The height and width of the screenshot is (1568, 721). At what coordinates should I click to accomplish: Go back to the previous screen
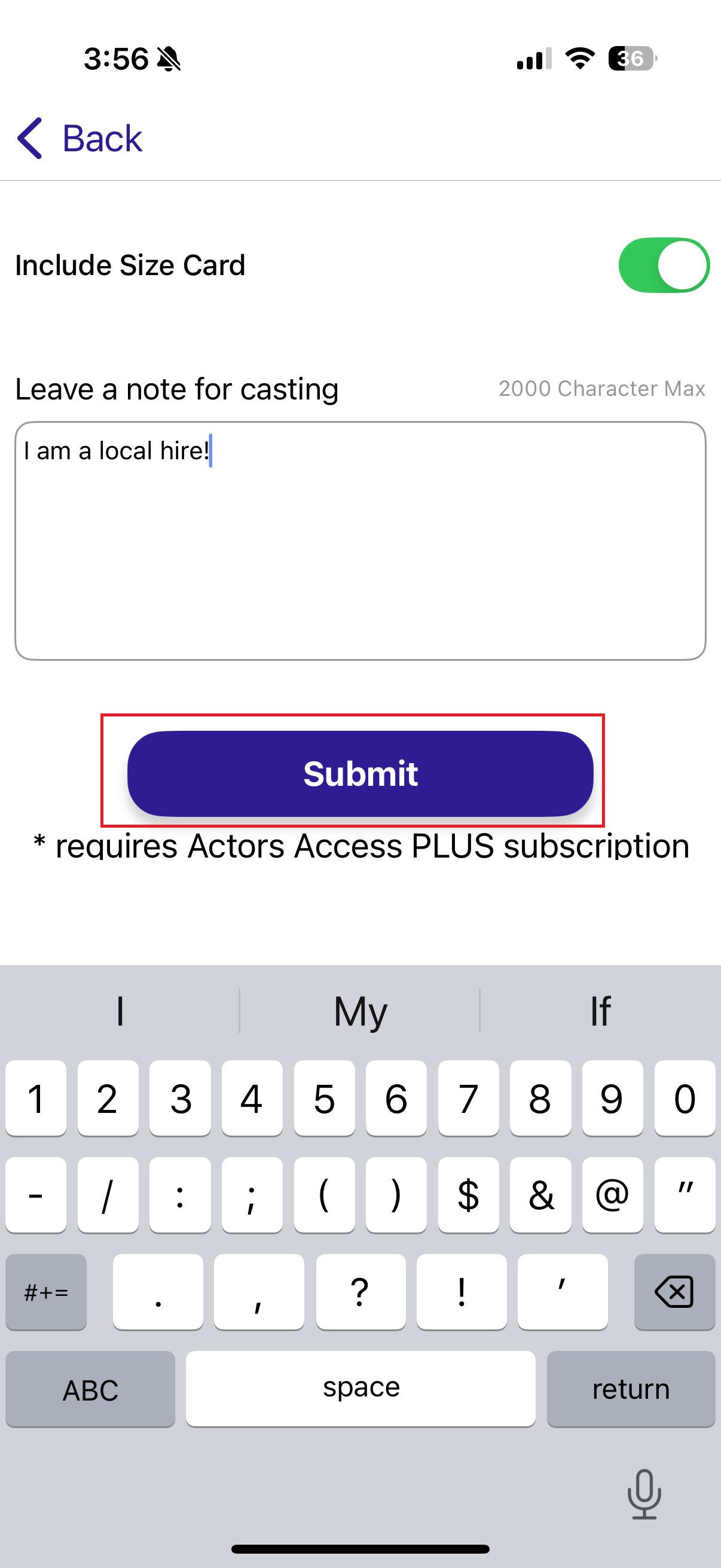tap(80, 138)
